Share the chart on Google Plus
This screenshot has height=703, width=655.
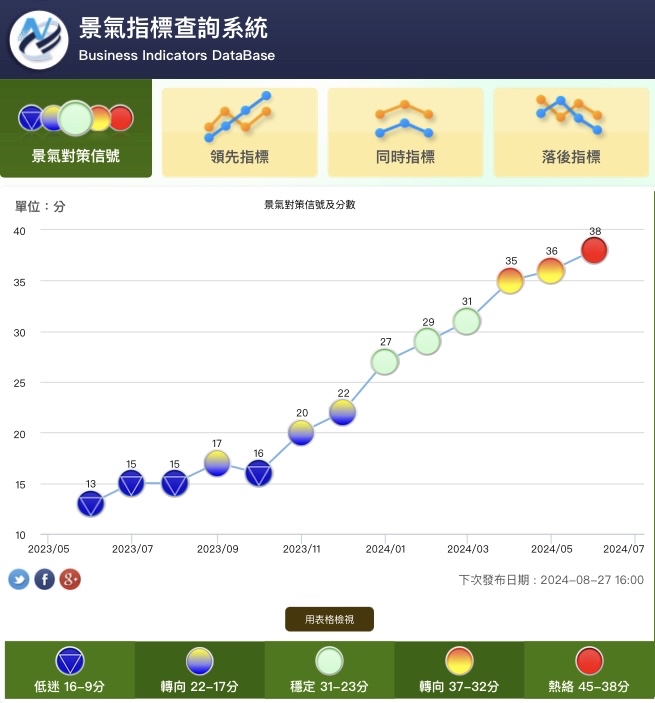pos(70,579)
